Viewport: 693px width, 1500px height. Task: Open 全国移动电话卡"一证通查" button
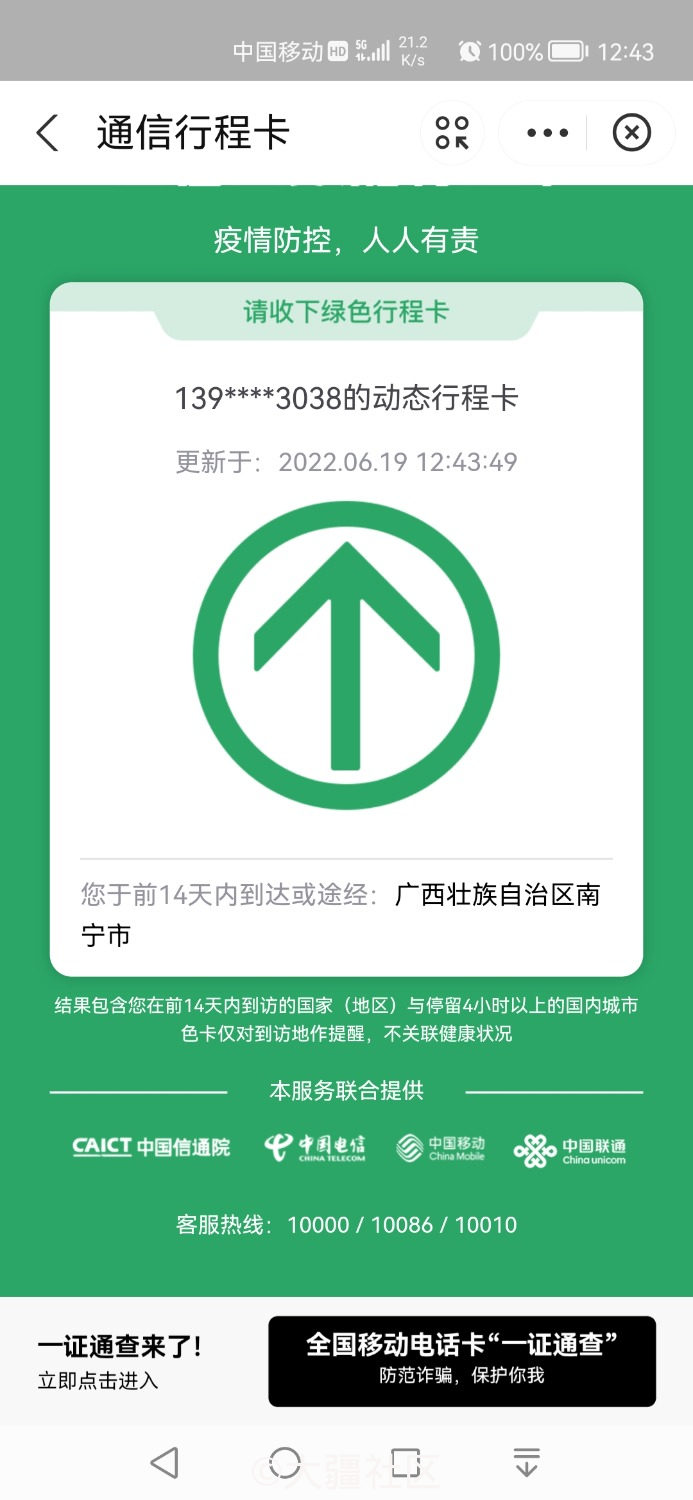click(461, 1360)
